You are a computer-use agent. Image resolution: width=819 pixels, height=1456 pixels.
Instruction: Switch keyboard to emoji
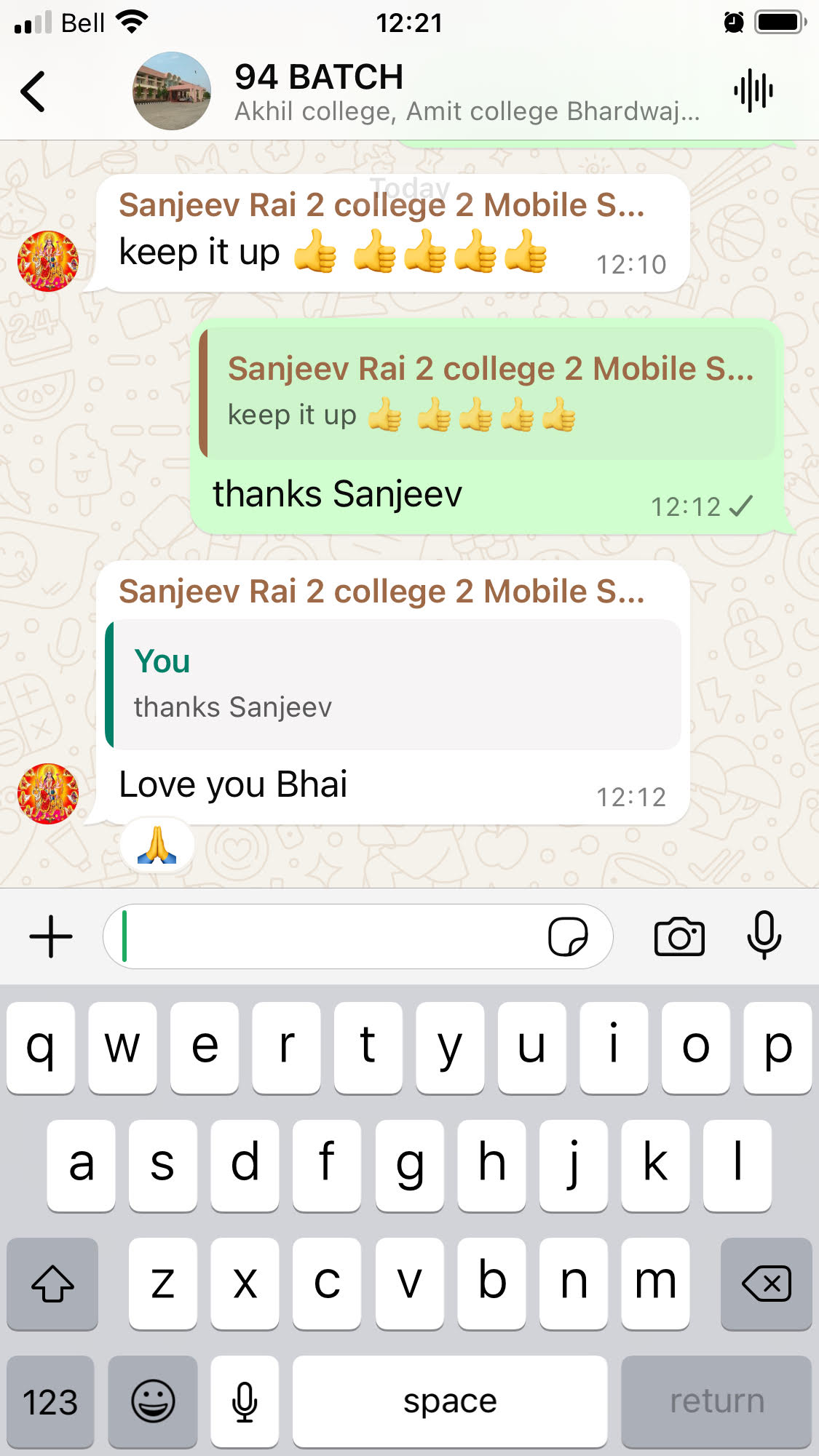(153, 1401)
